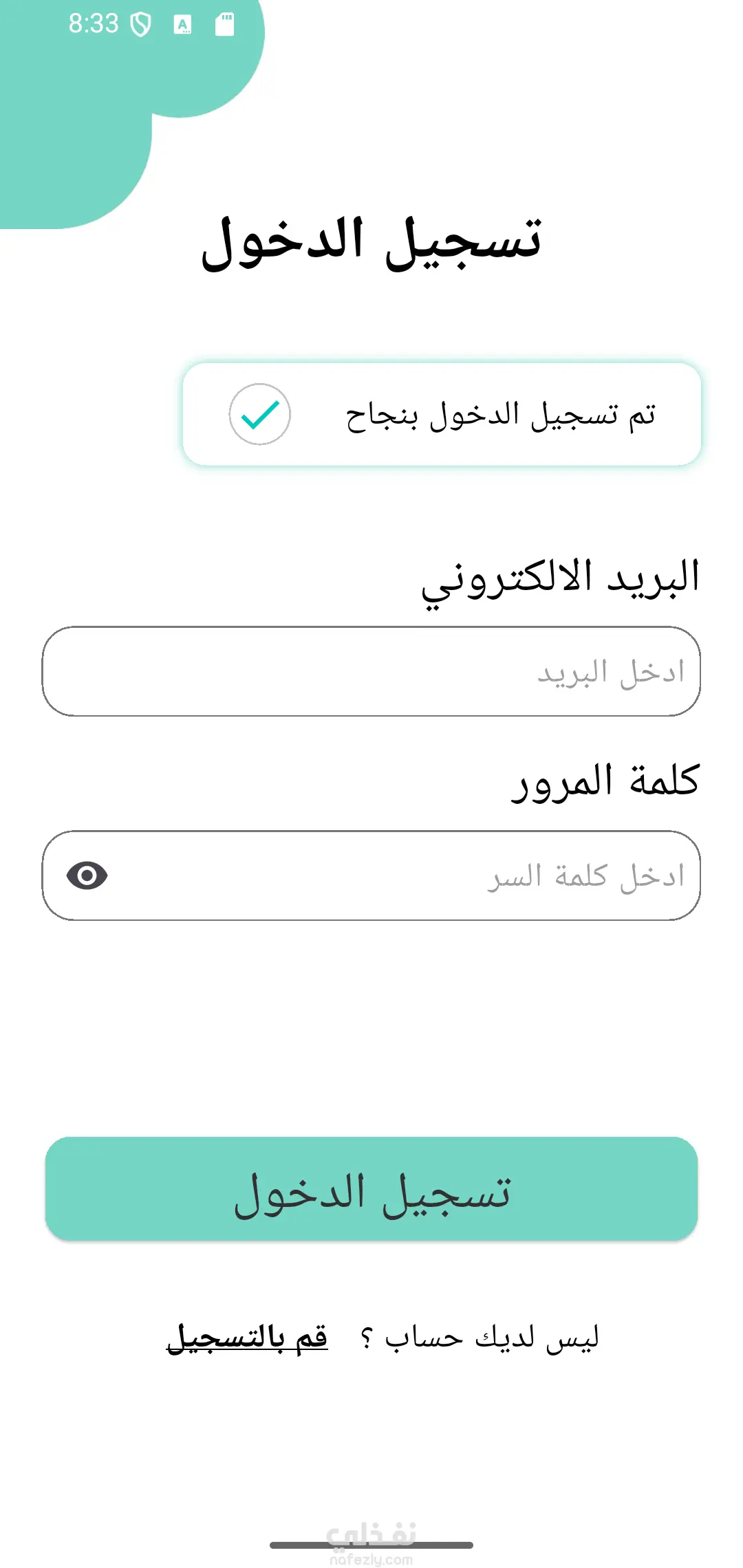Tap the email input field (ادخل البريد)
Viewport: 743px width, 1568px height.
click(x=371, y=671)
